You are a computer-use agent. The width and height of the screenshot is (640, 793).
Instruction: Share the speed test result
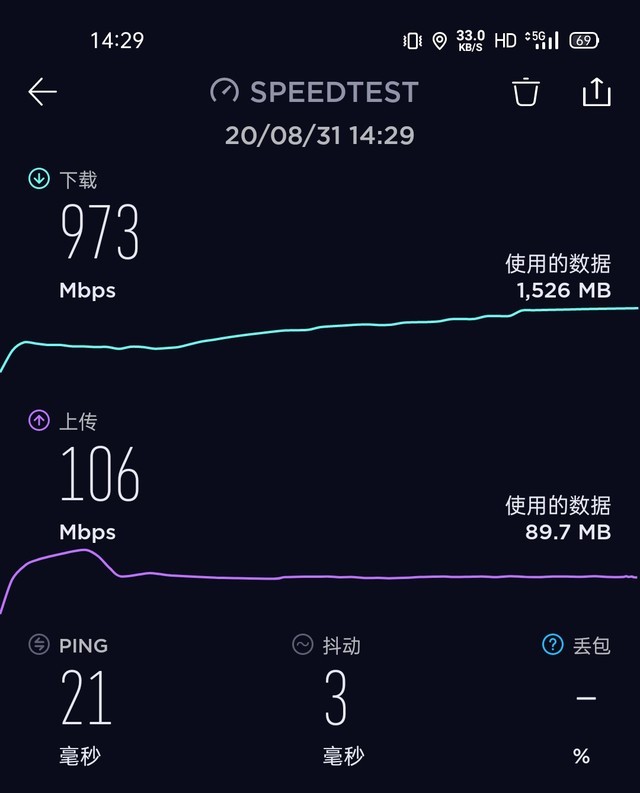[x=596, y=92]
